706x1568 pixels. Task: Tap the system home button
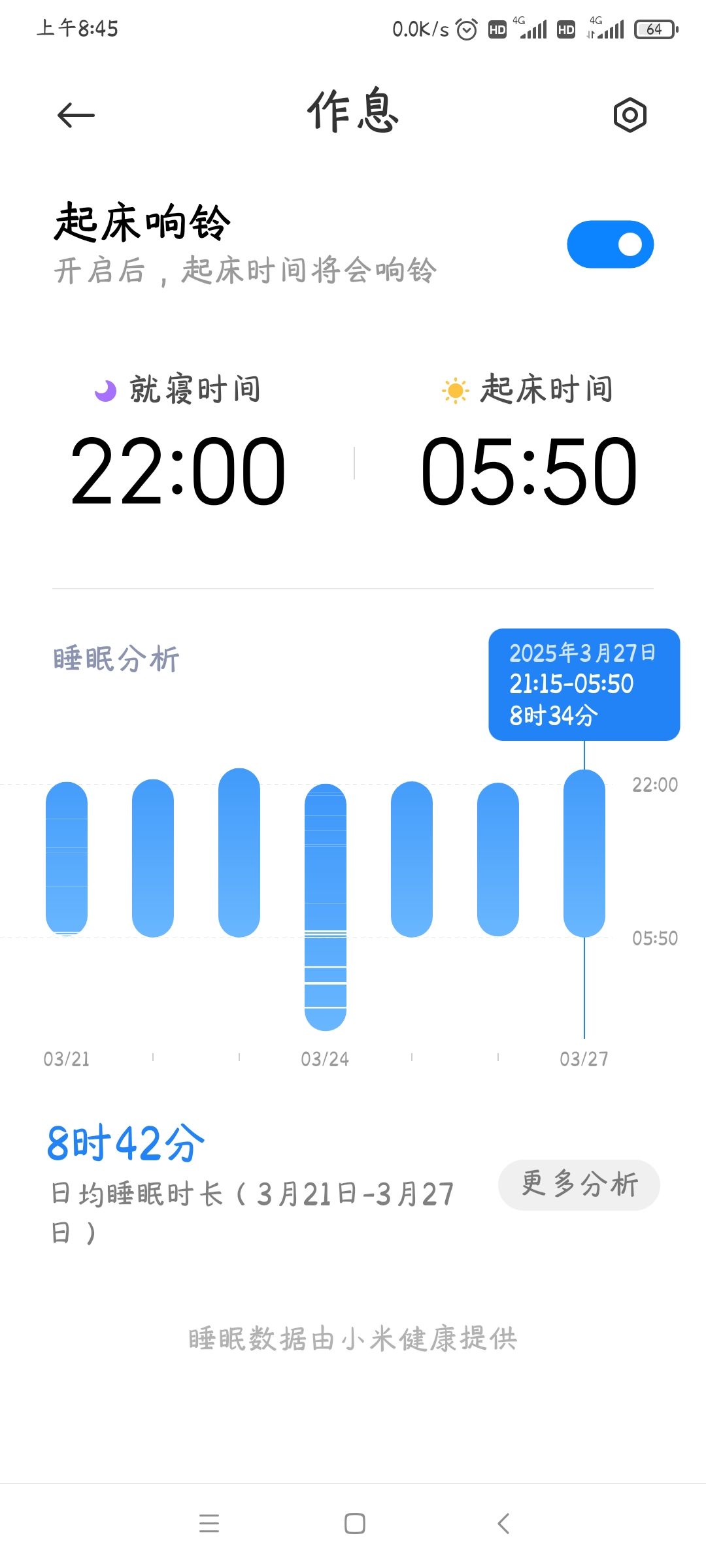[354, 1524]
